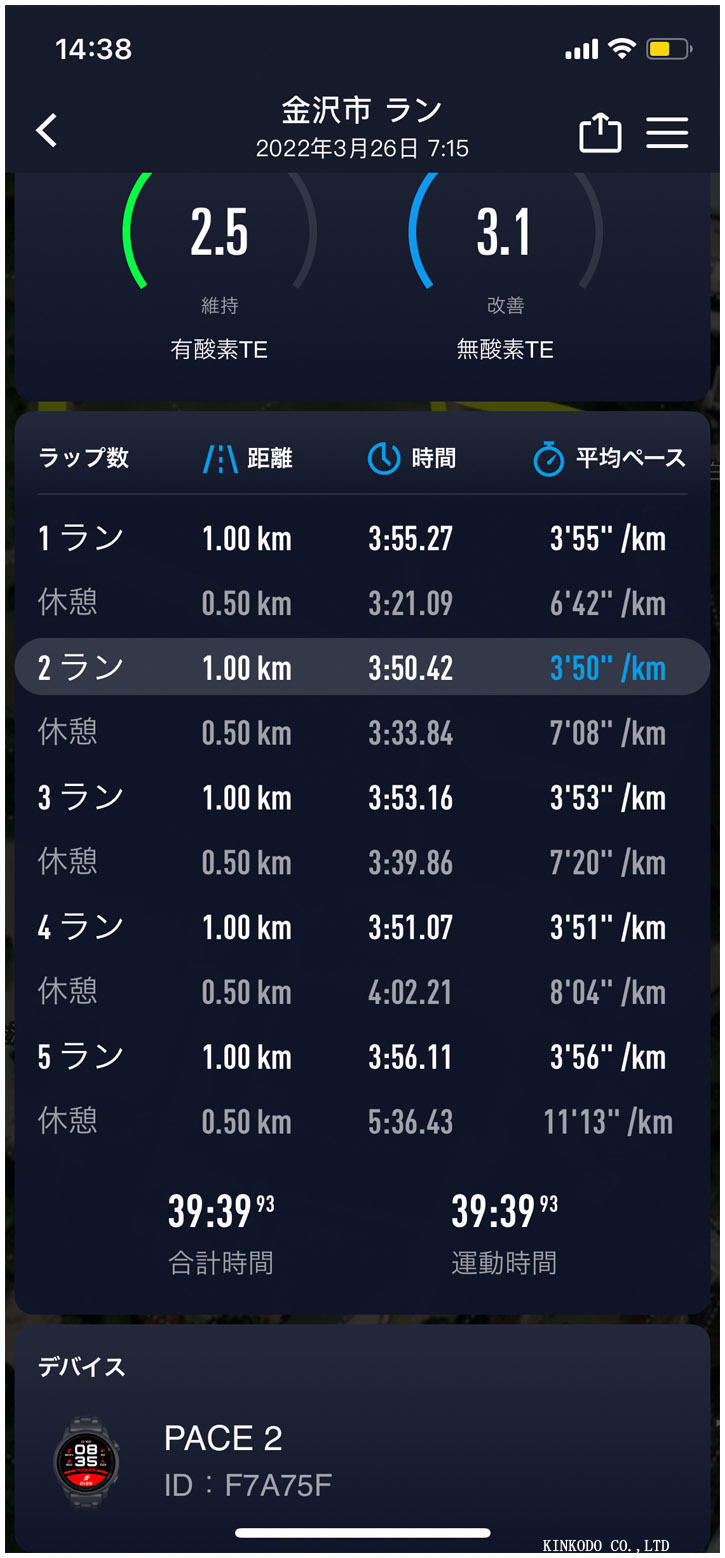725x1558 pixels.
Task: Open the ラップ数 header tab
Action: click(x=84, y=458)
